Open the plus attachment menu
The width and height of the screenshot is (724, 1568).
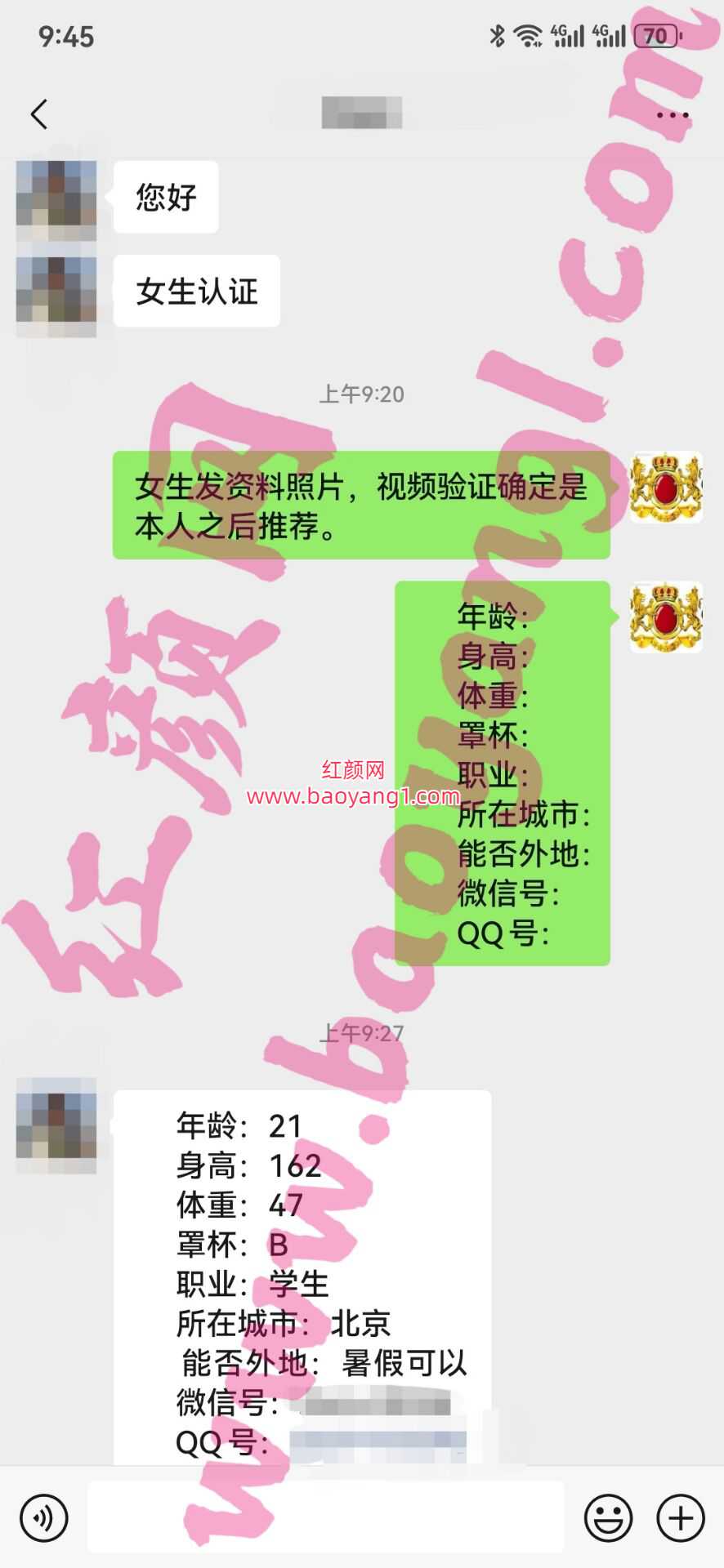click(x=681, y=1518)
